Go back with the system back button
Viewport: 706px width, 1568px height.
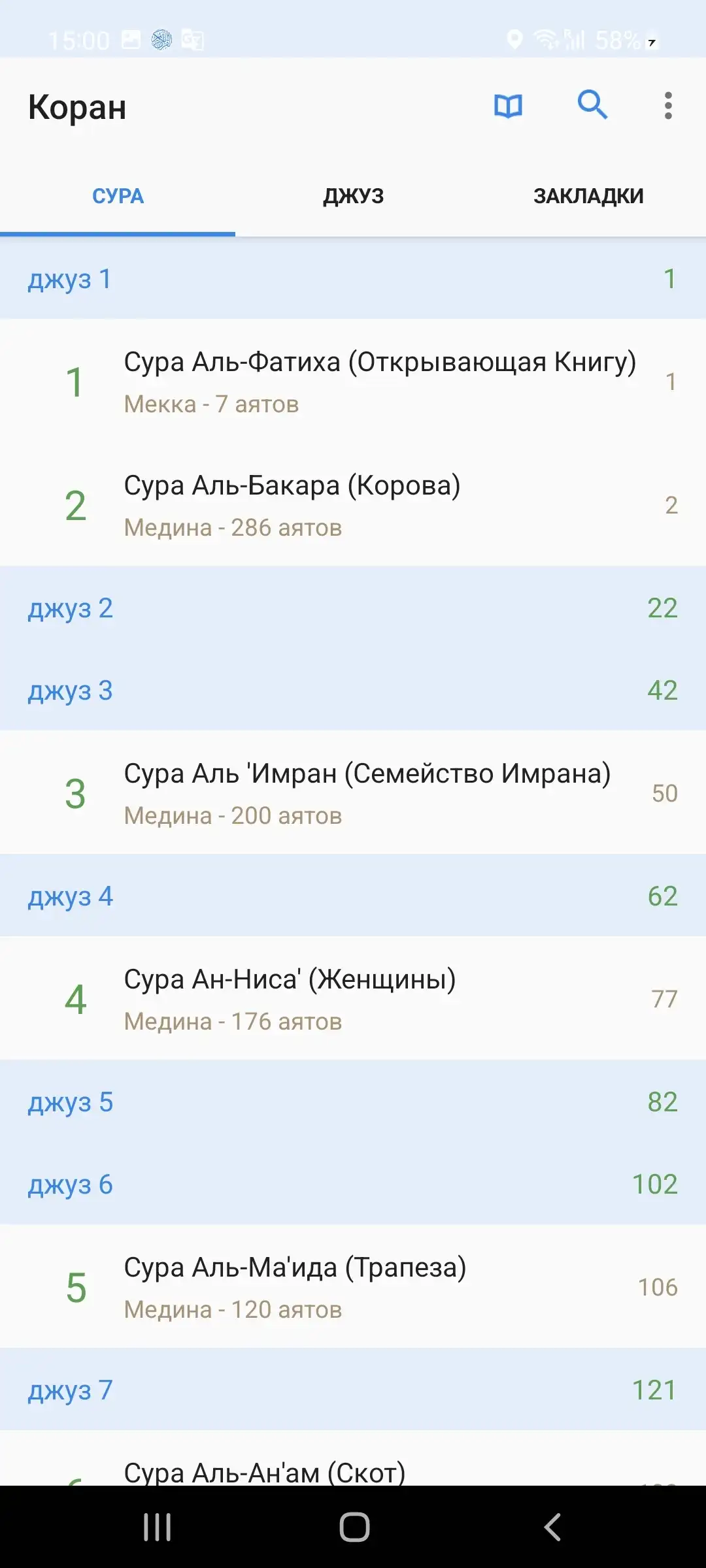tap(552, 1527)
